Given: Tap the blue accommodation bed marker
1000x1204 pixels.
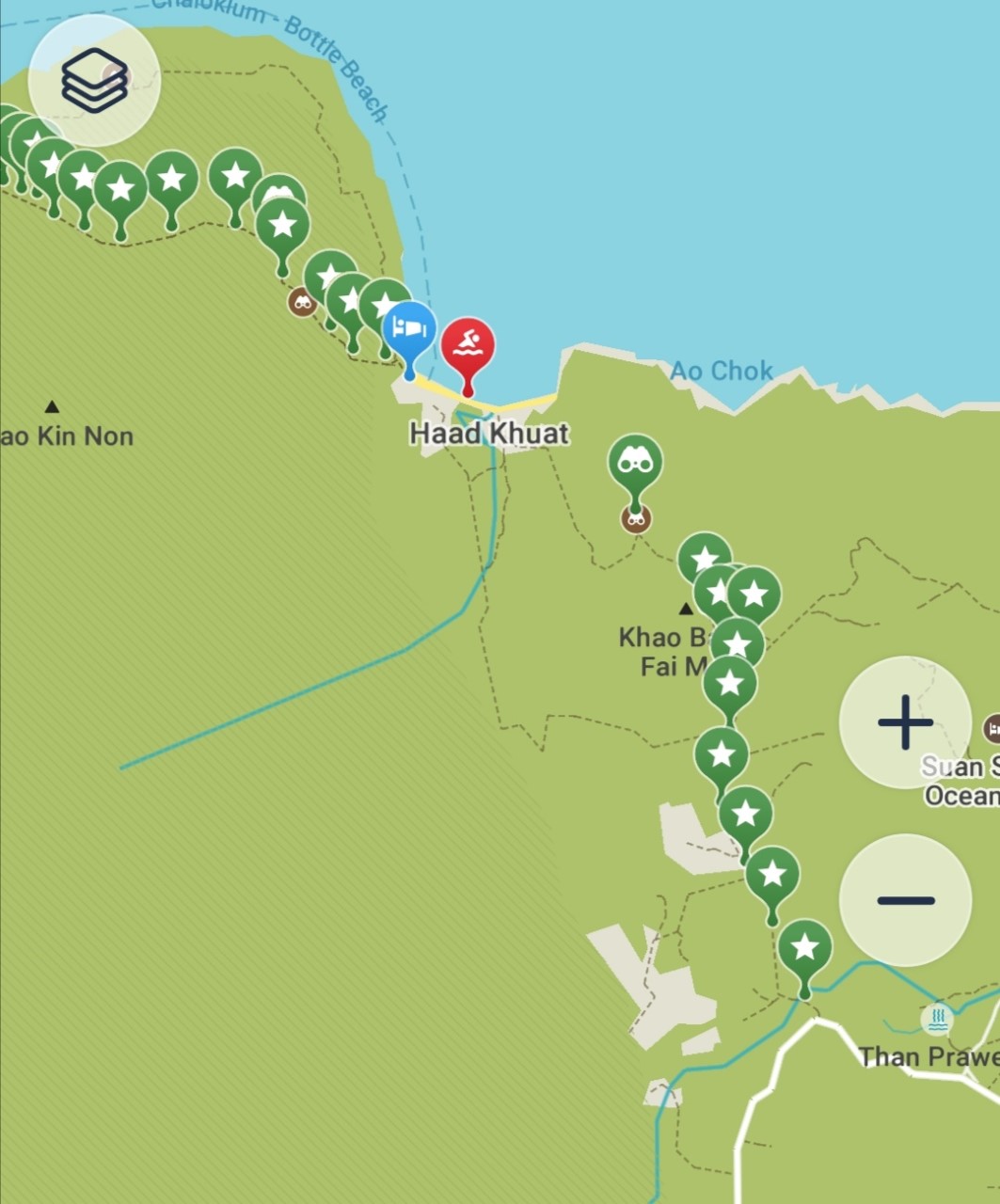Looking at the screenshot, I should (409, 330).
